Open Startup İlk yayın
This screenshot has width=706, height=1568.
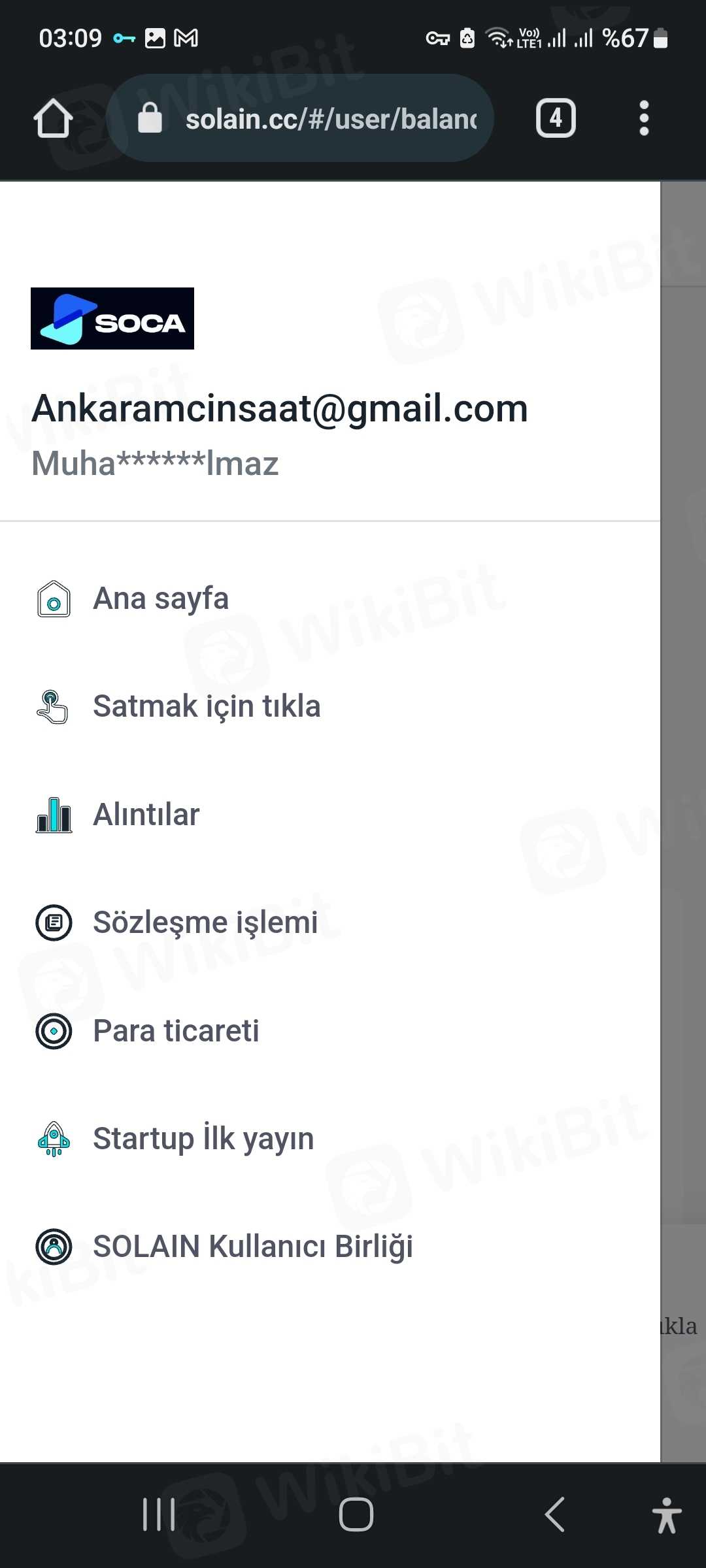[203, 1139]
